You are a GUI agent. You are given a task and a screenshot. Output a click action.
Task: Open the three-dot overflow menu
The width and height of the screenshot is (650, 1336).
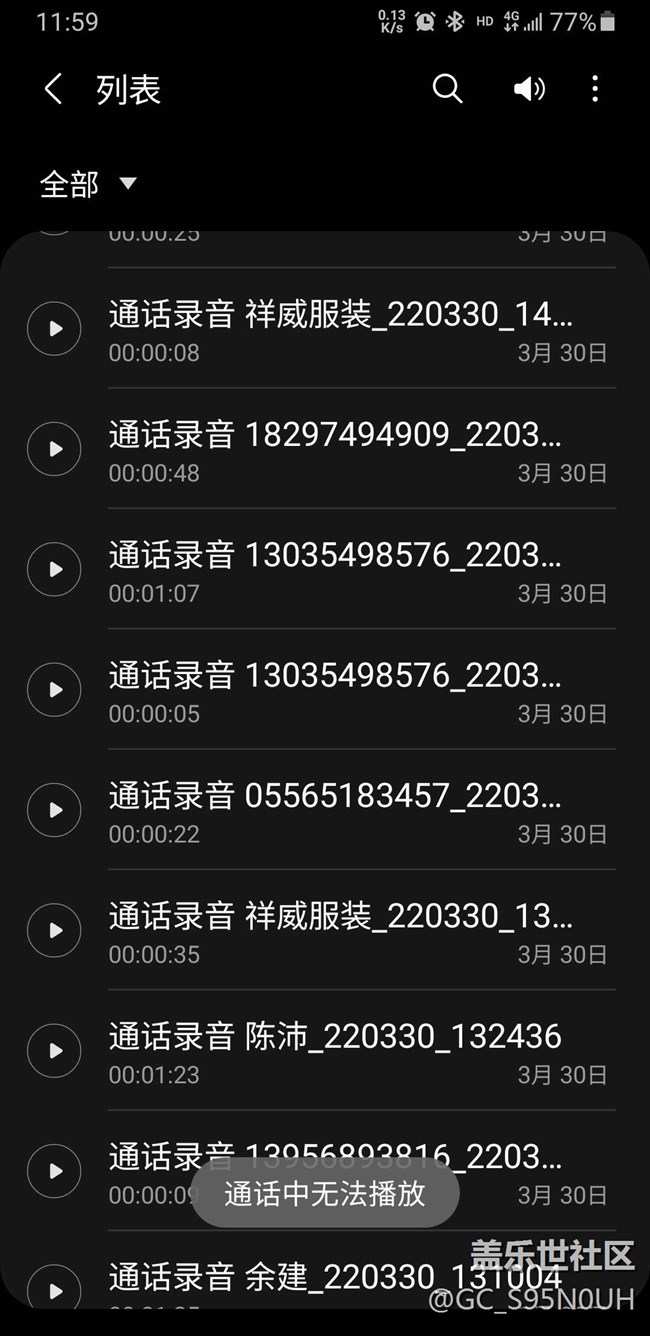[x=595, y=89]
